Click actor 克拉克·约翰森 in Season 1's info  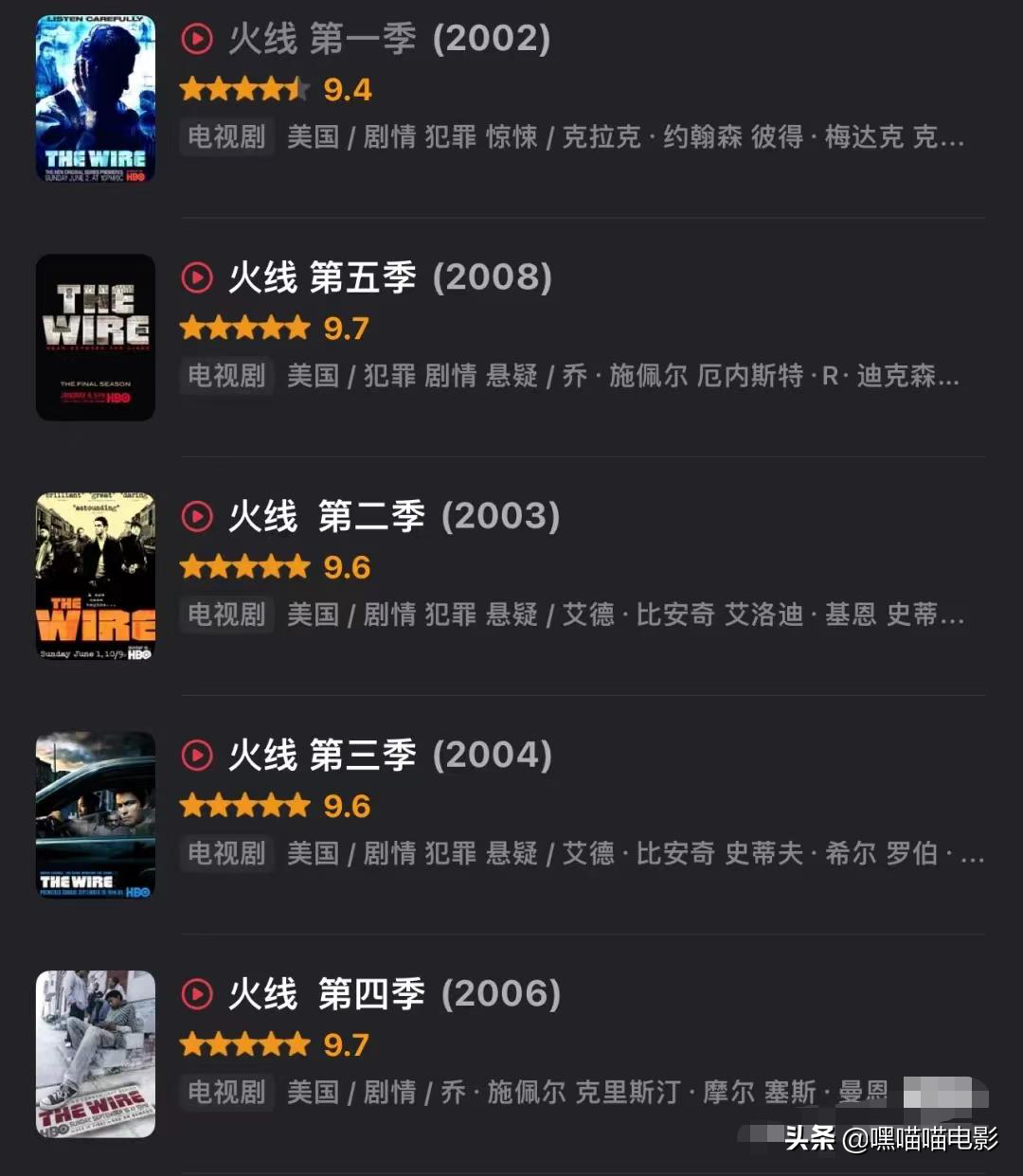(x=654, y=137)
